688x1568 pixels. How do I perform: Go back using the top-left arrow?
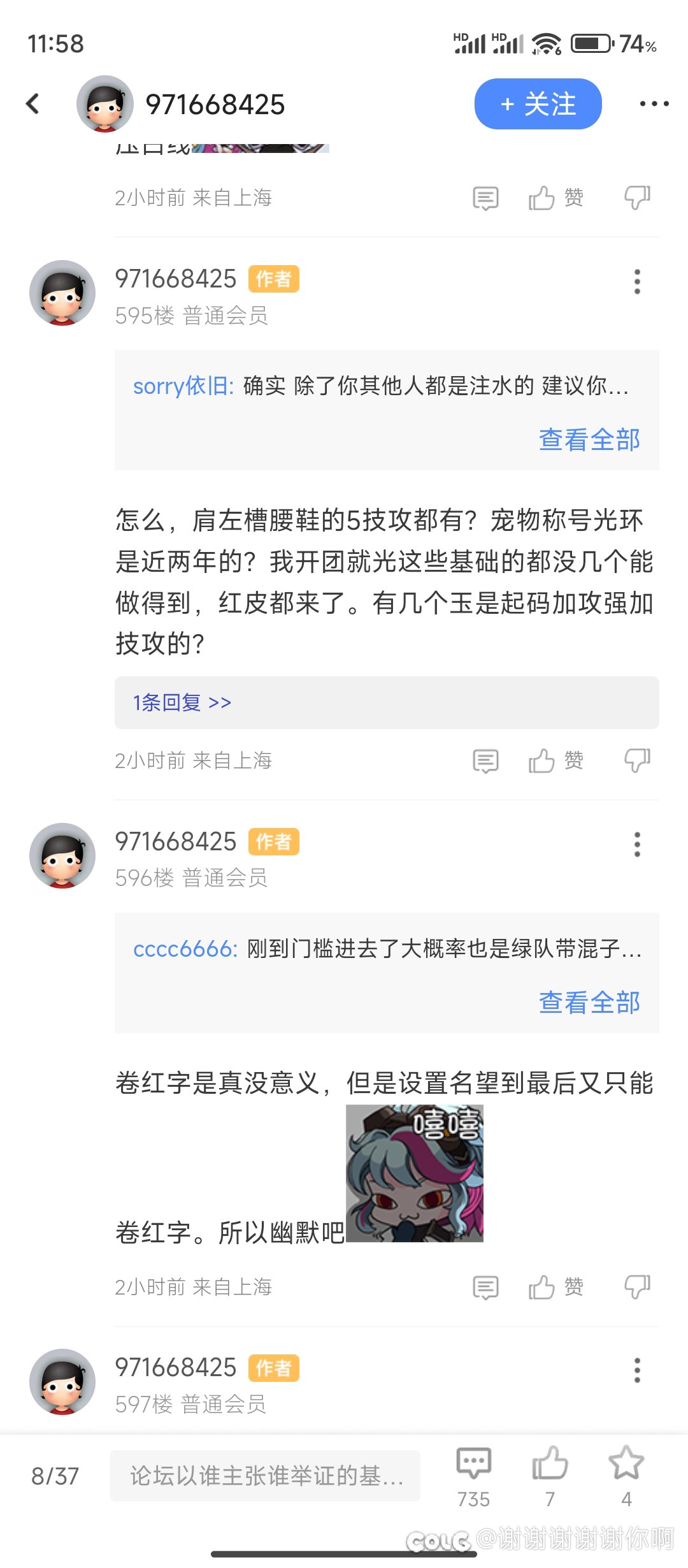click(32, 104)
